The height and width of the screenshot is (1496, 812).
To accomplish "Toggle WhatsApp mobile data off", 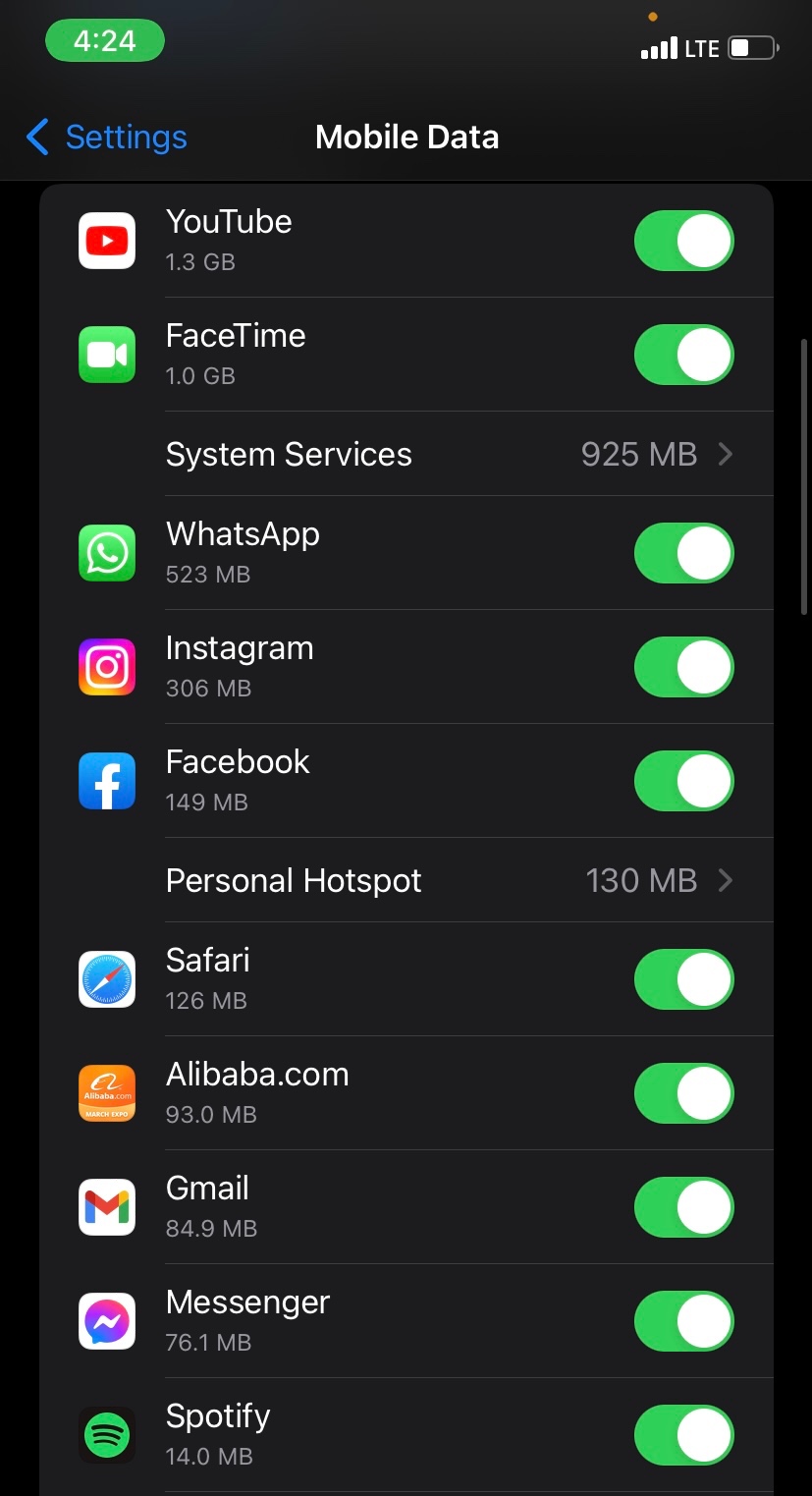I will pyautogui.click(x=683, y=553).
